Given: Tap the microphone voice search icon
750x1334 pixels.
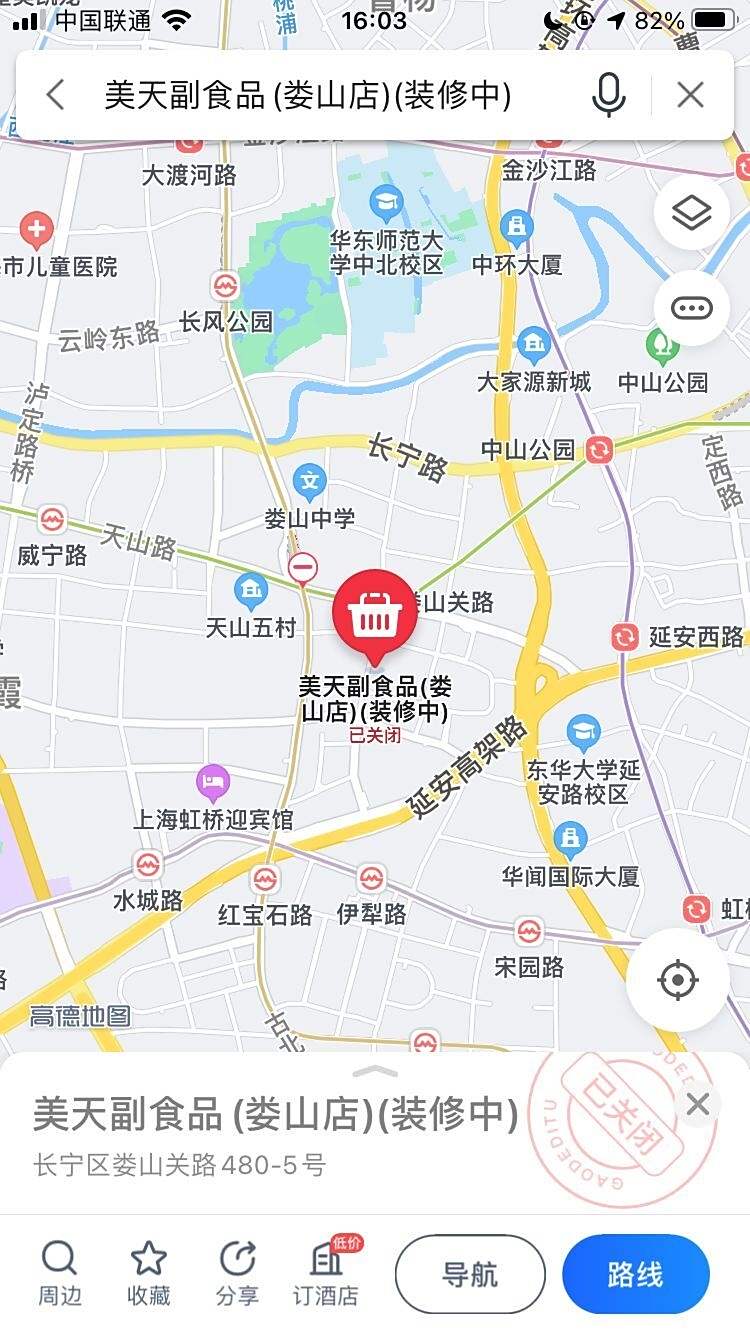Looking at the screenshot, I should 607,96.
